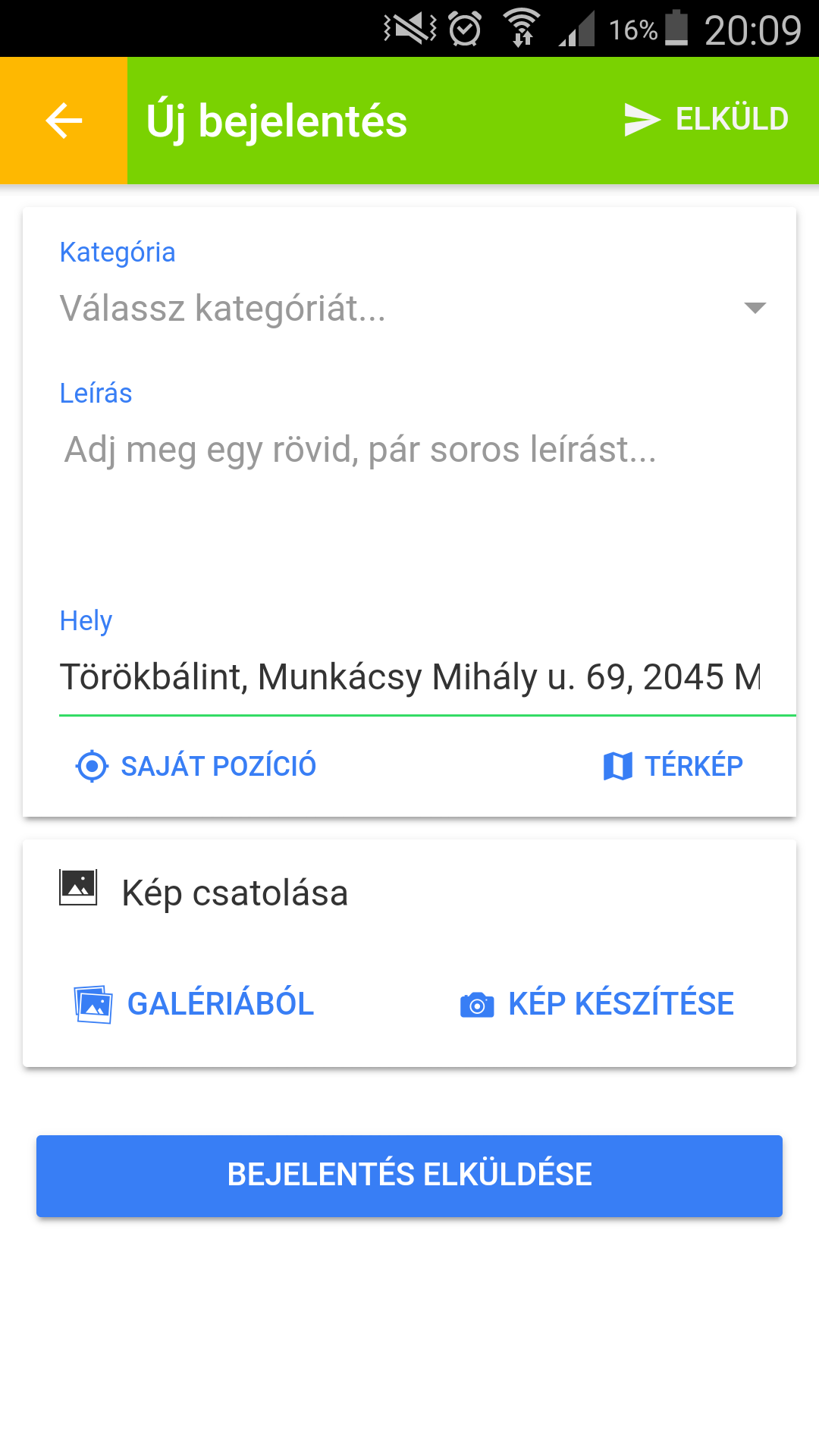Tap ELKÜLD in the top bar
Screen dimensions: 819x1456
tap(706, 120)
